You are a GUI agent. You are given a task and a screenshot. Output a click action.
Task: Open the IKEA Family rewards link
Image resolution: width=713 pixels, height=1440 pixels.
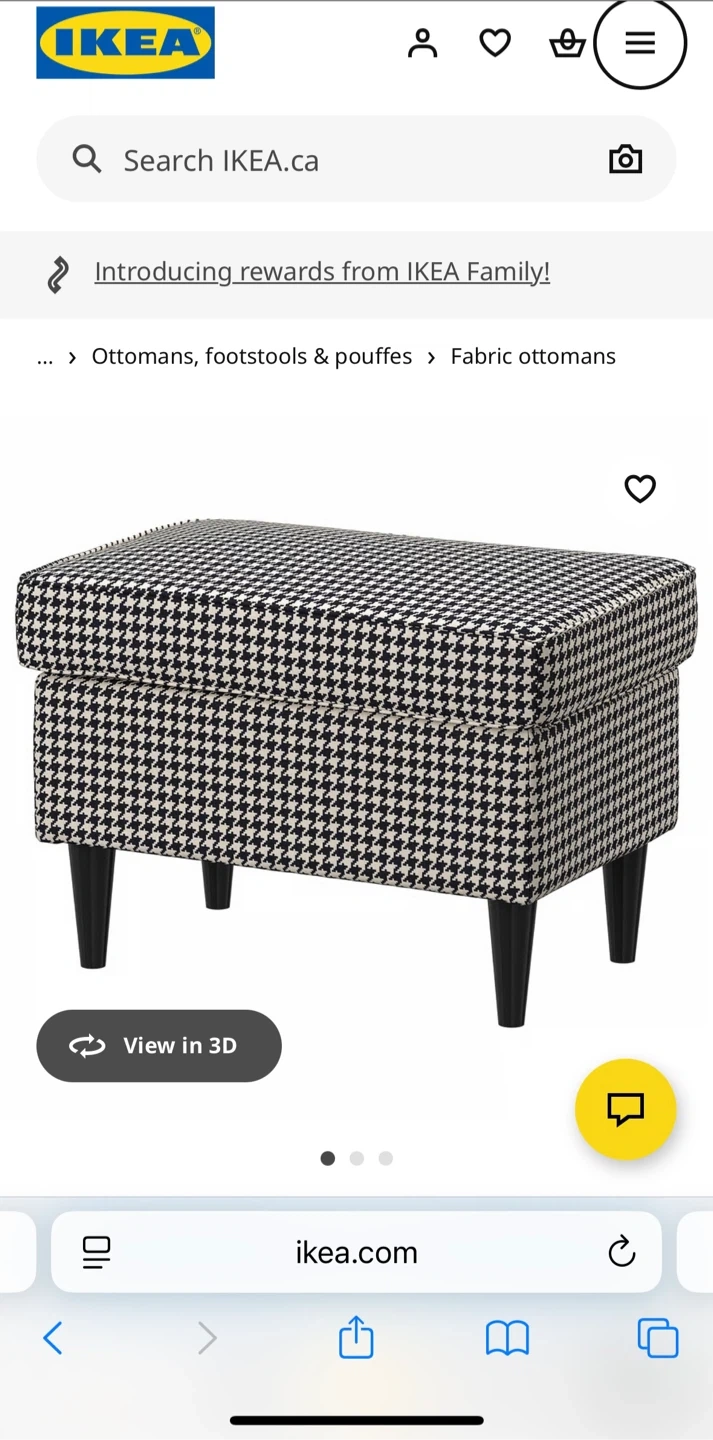322,272
